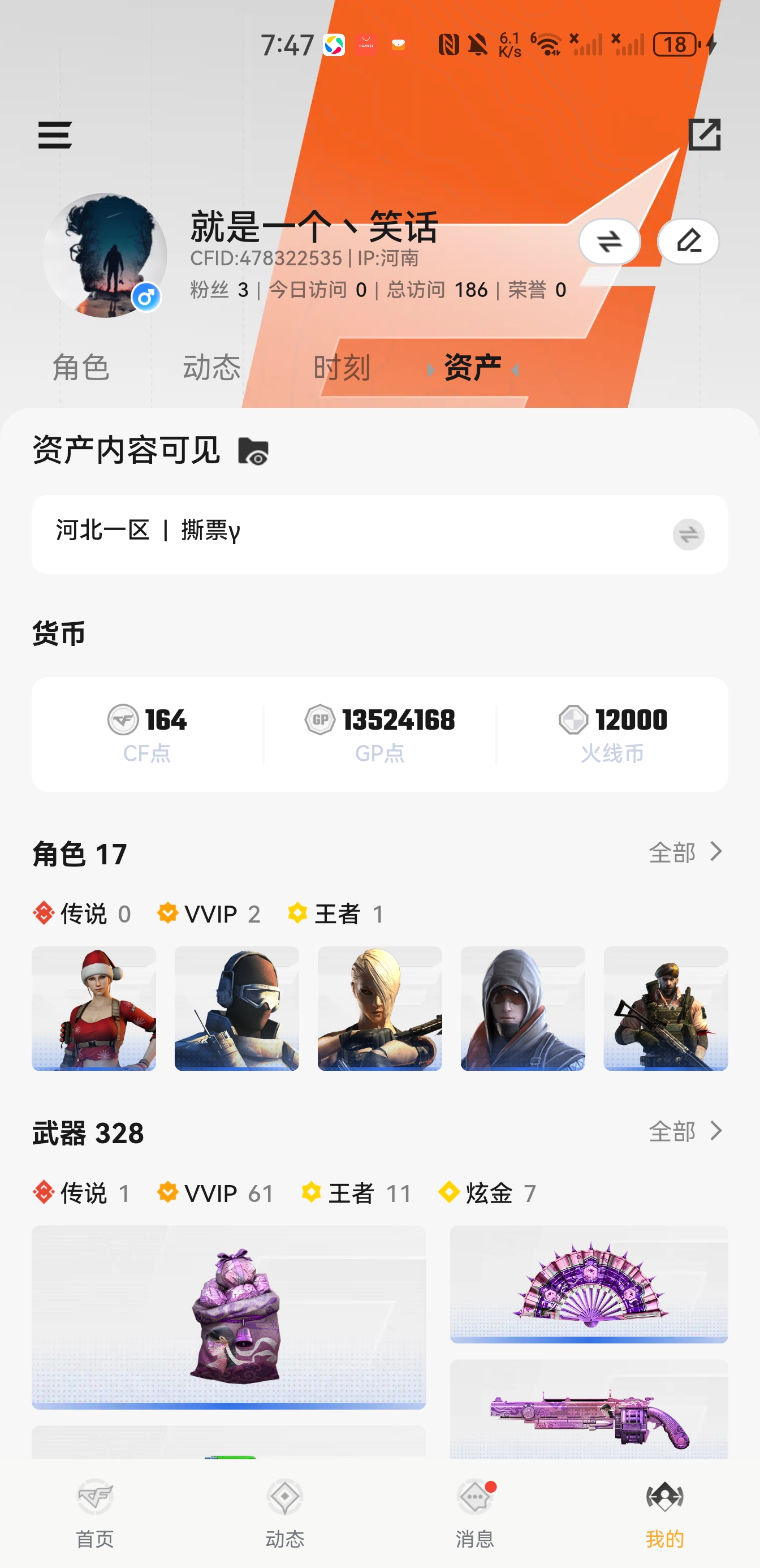Open the profile avatar picture

click(x=105, y=256)
